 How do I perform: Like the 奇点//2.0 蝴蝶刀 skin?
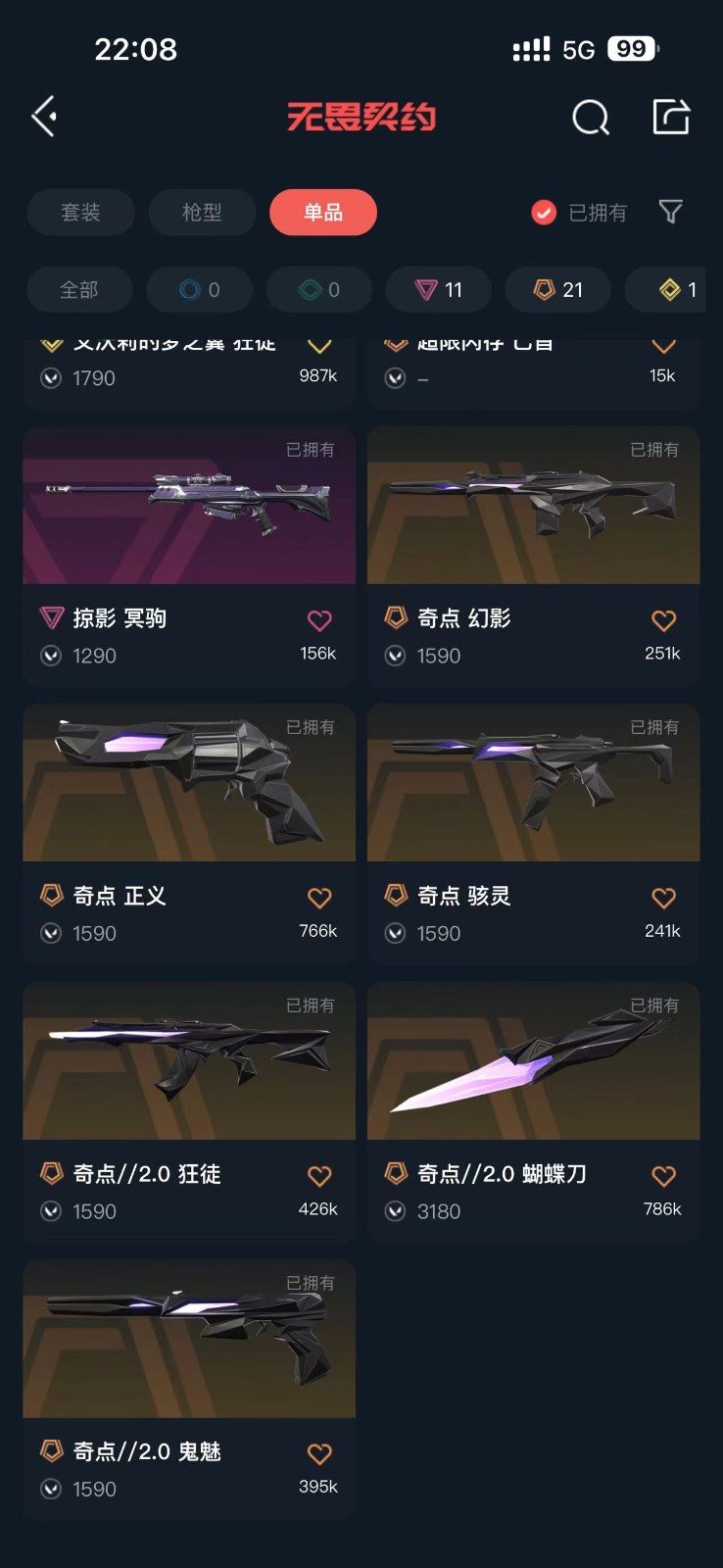(663, 1176)
